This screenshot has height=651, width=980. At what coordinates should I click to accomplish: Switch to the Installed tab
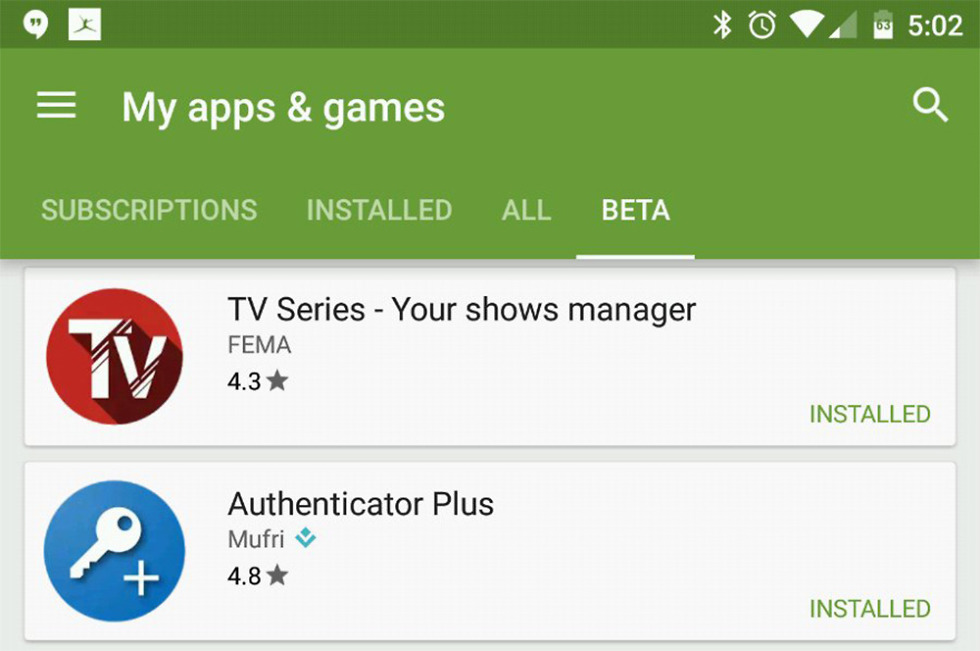click(379, 210)
